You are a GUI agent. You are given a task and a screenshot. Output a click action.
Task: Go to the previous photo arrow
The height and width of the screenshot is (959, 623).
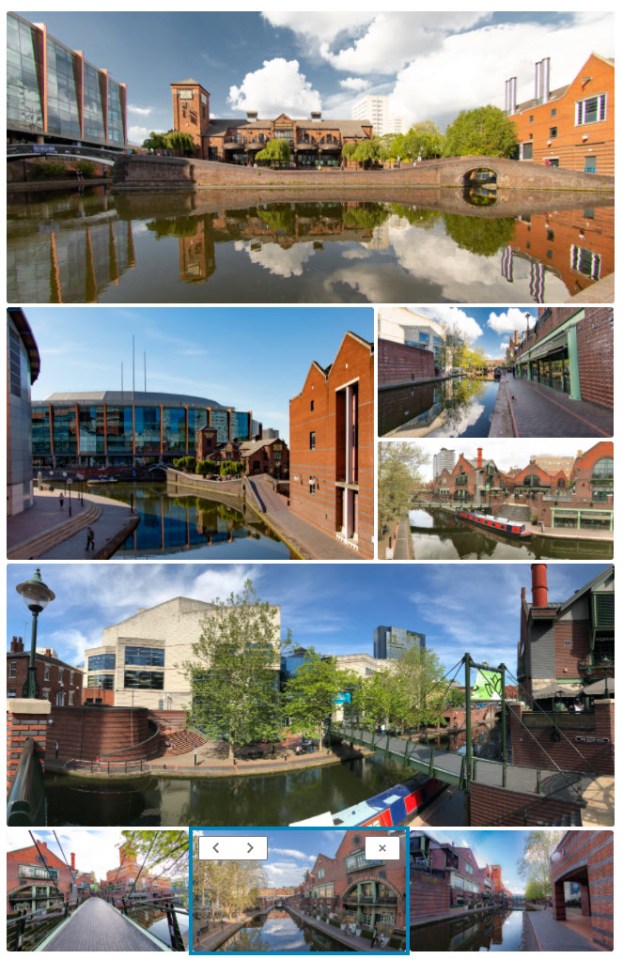pyautogui.click(x=216, y=848)
